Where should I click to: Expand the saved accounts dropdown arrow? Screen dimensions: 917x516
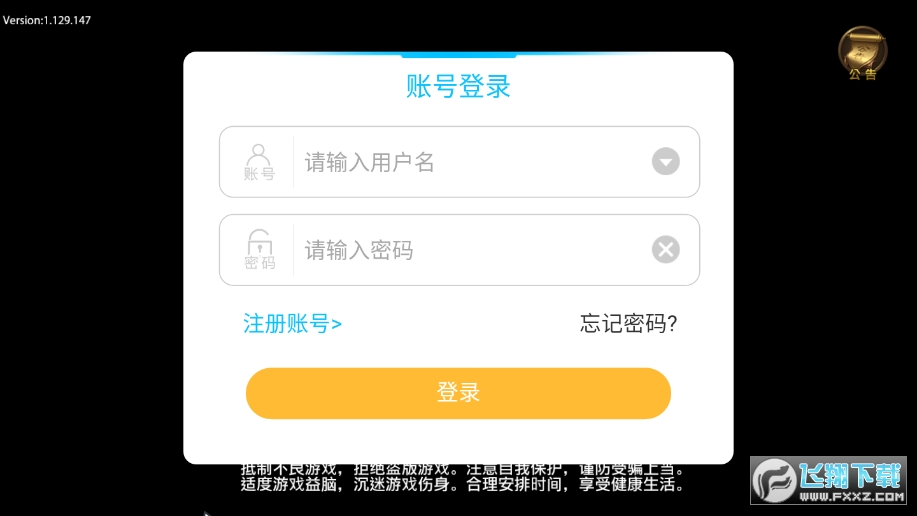(x=666, y=161)
